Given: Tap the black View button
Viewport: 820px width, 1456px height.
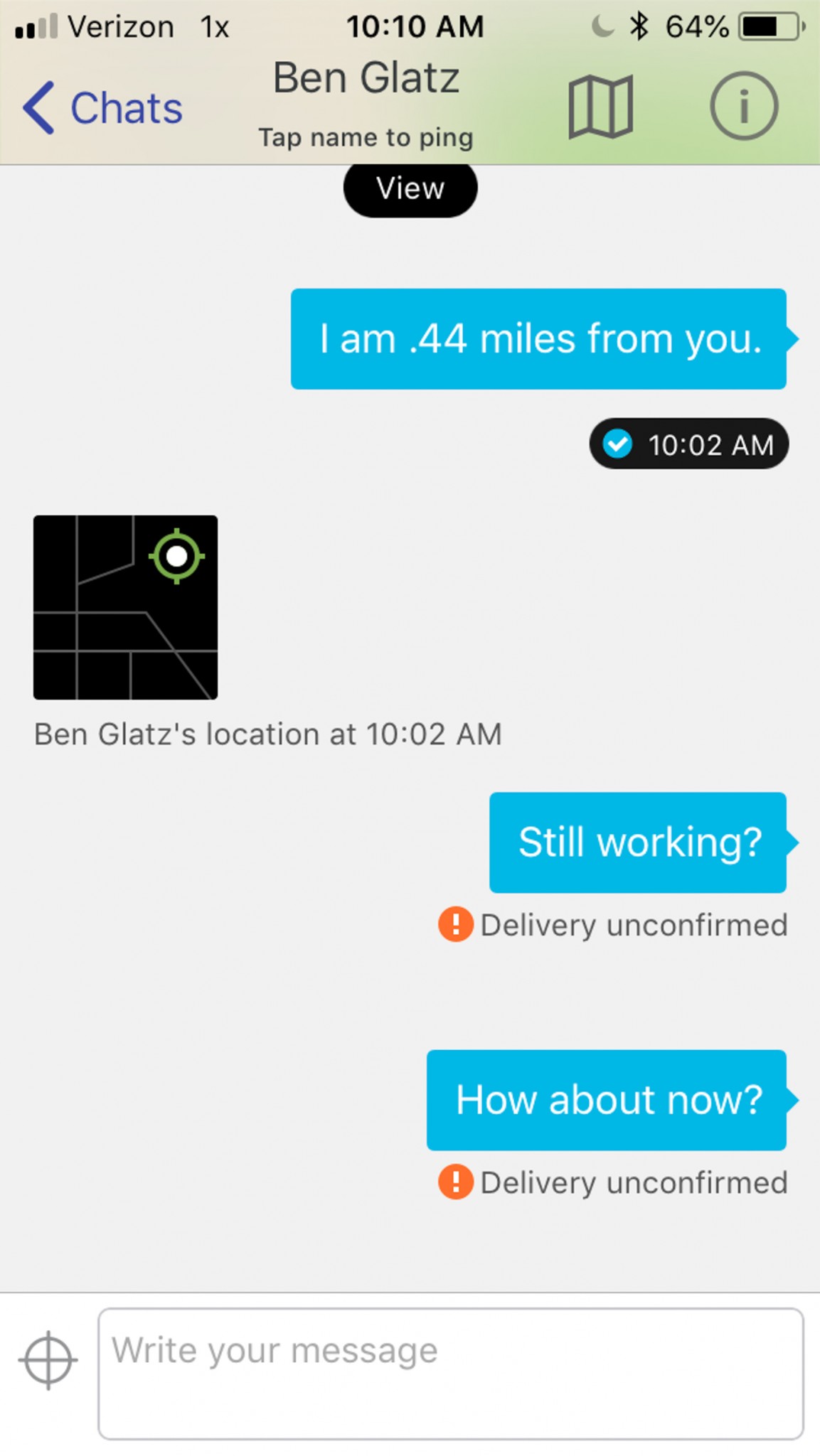Looking at the screenshot, I should point(410,189).
